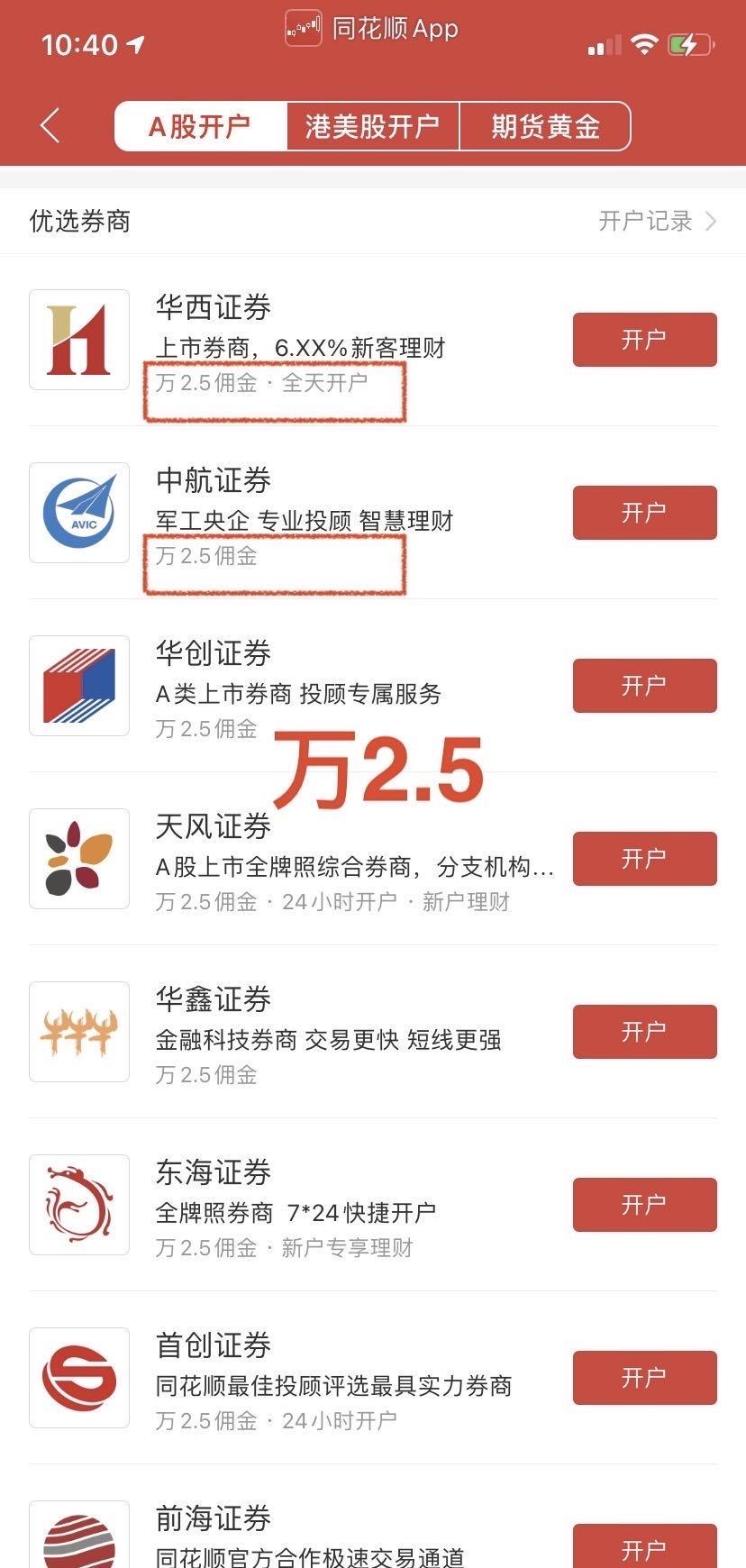Image resolution: width=746 pixels, height=1568 pixels.
Task: Click 开户 for 天风证券
Action: [644, 858]
